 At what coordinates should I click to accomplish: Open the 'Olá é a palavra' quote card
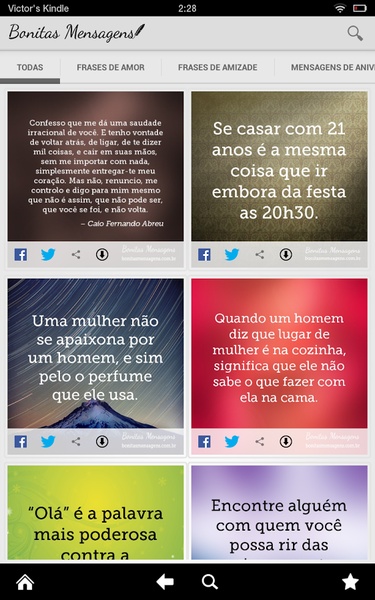pos(96,513)
